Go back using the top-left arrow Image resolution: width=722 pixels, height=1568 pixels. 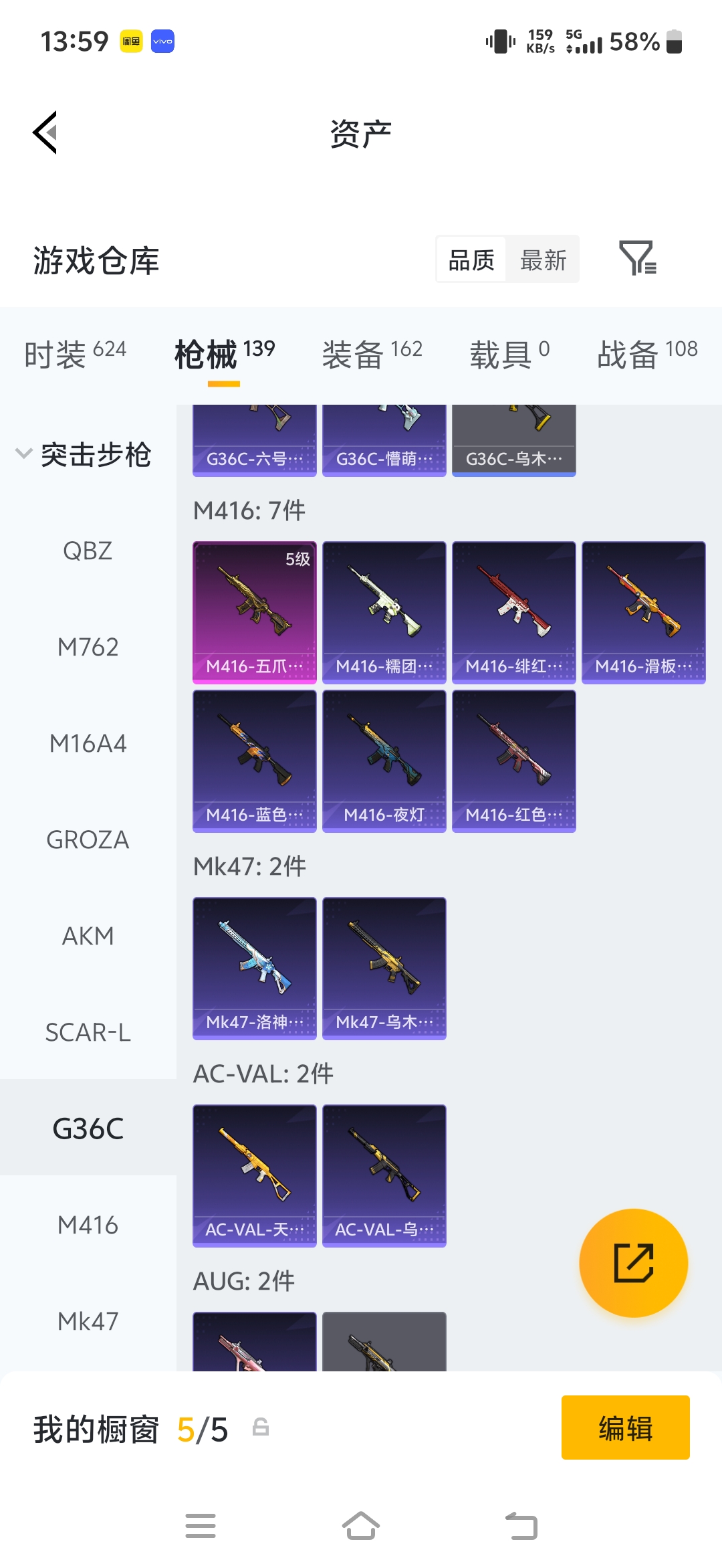tap(45, 132)
